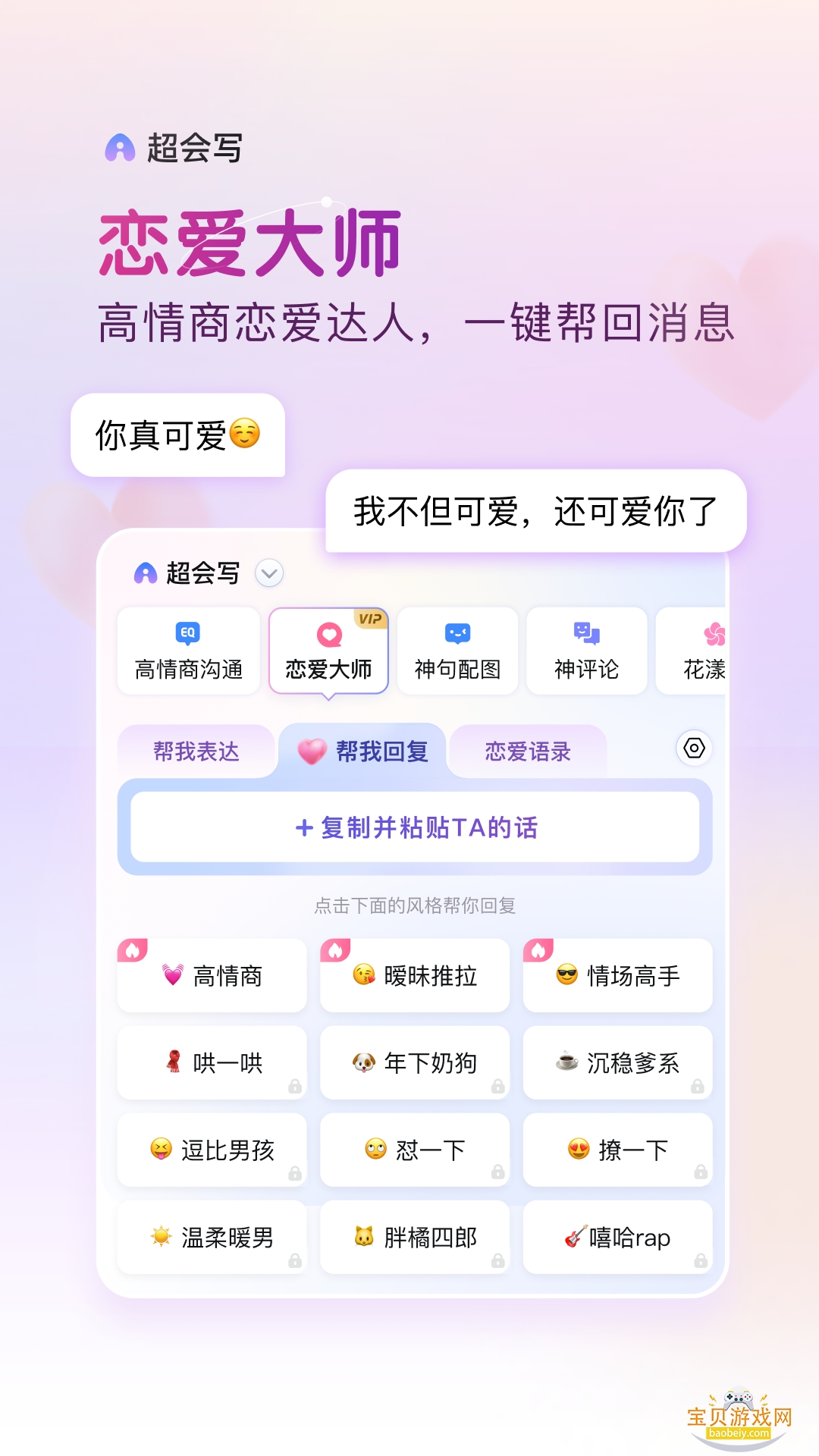Select the 神句配图 feature icon
Screen dimensions: 819x1456
point(457,652)
